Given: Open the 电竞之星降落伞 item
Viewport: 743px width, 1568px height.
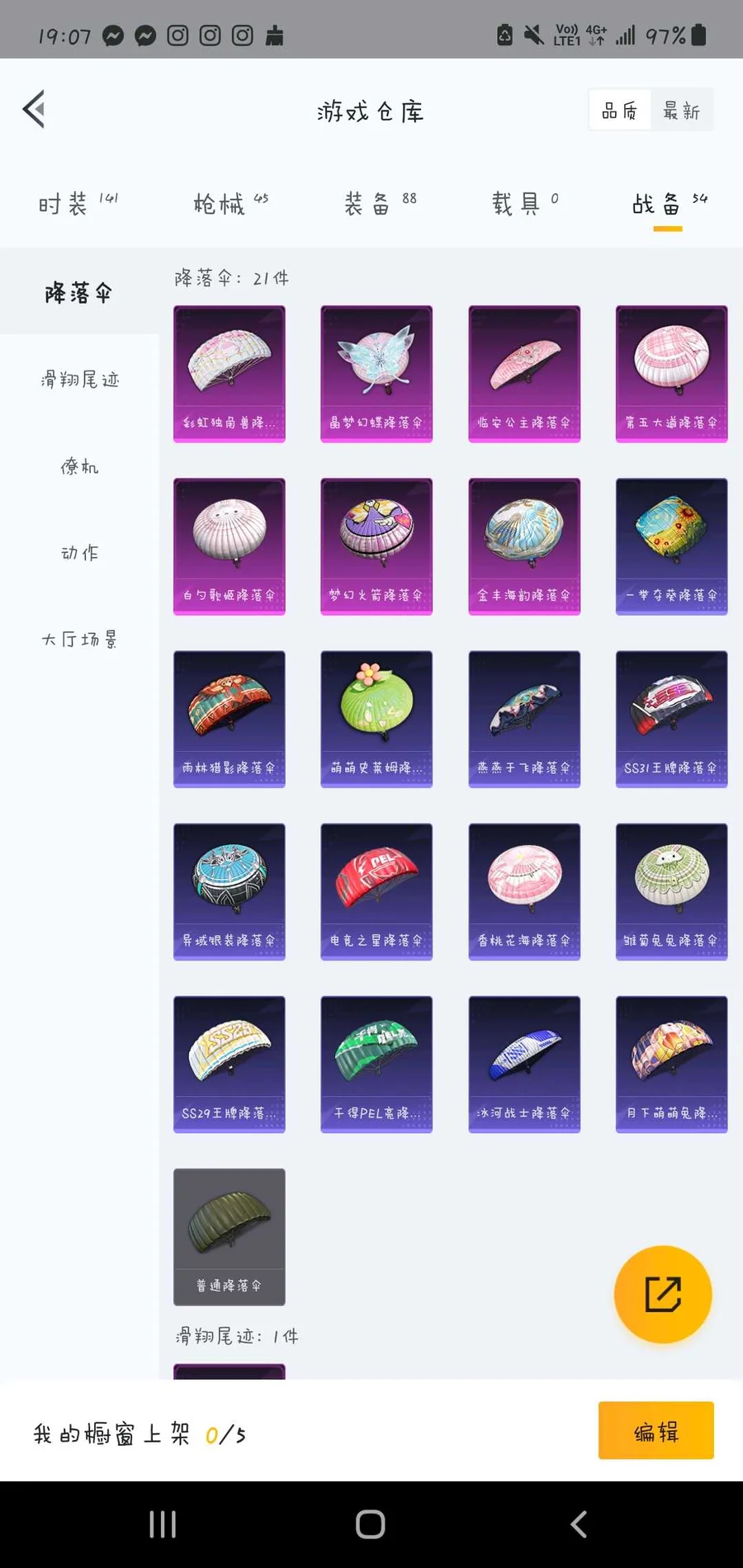Looking at the screenshot, I should 376,891.
